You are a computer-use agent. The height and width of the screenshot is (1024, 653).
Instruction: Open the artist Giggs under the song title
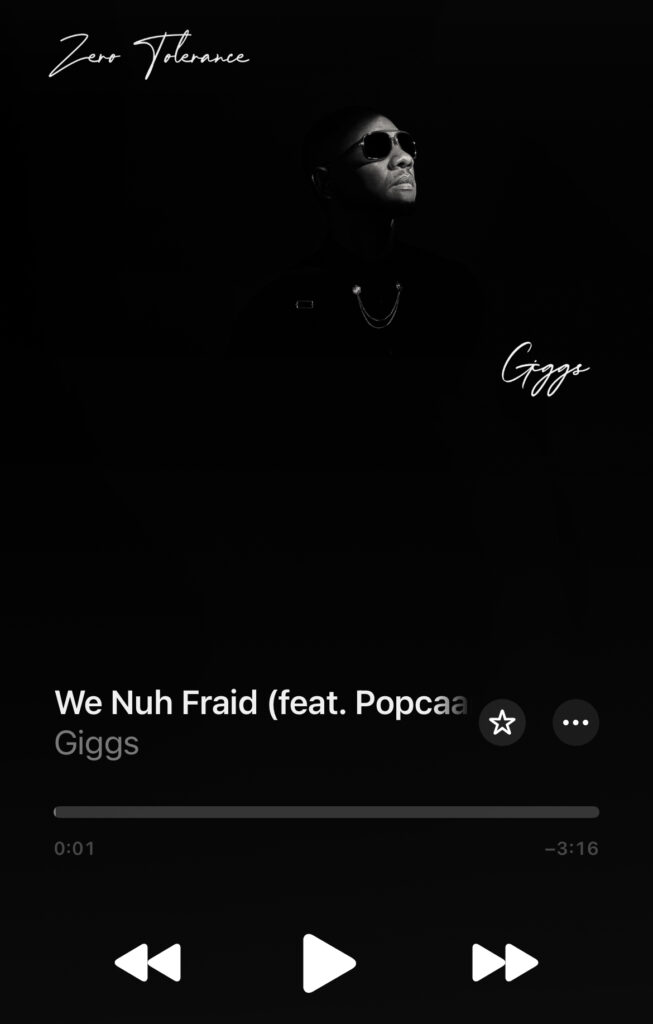96,744
